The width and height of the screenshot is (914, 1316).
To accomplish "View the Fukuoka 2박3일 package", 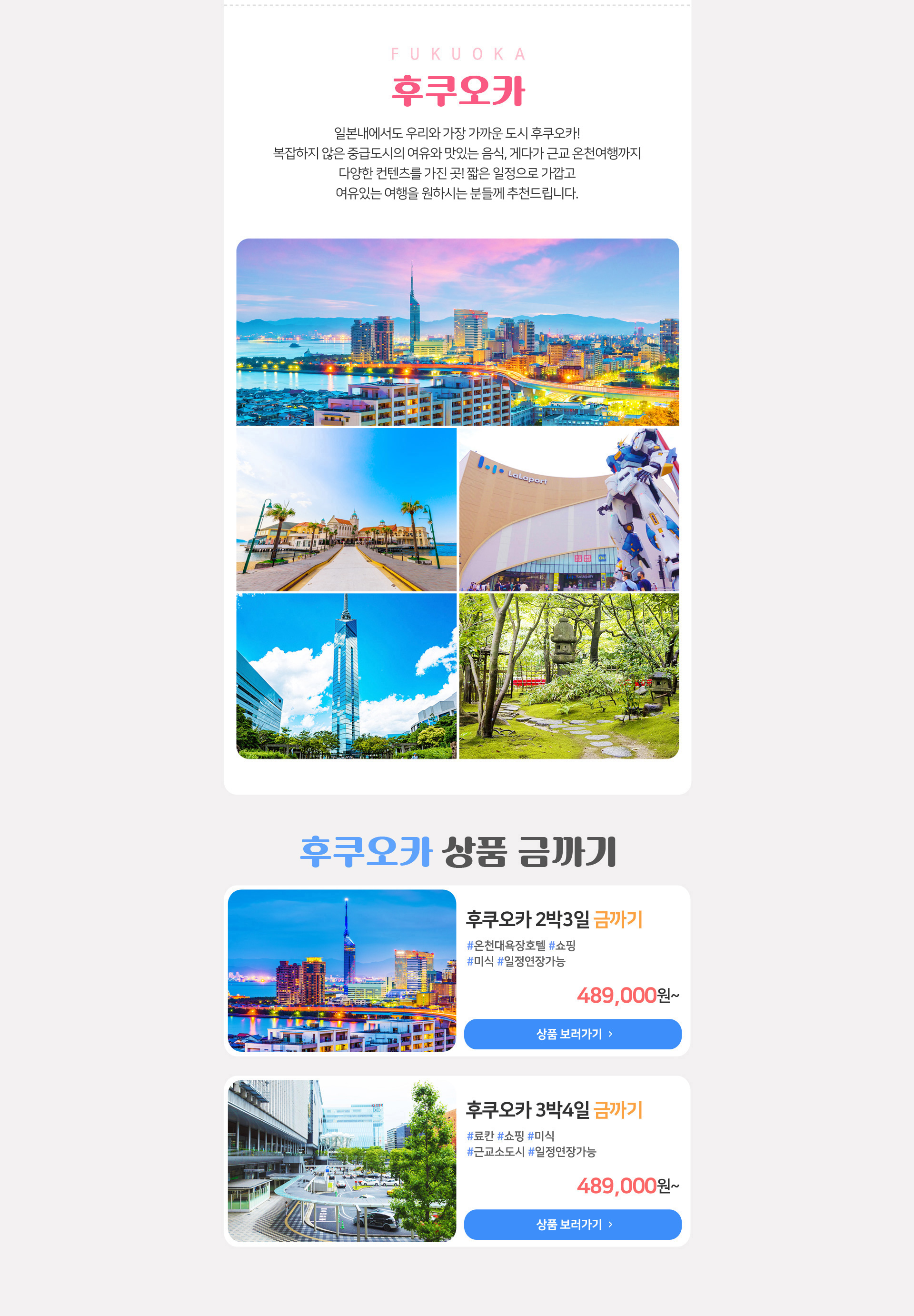I will pos(572,1034).
